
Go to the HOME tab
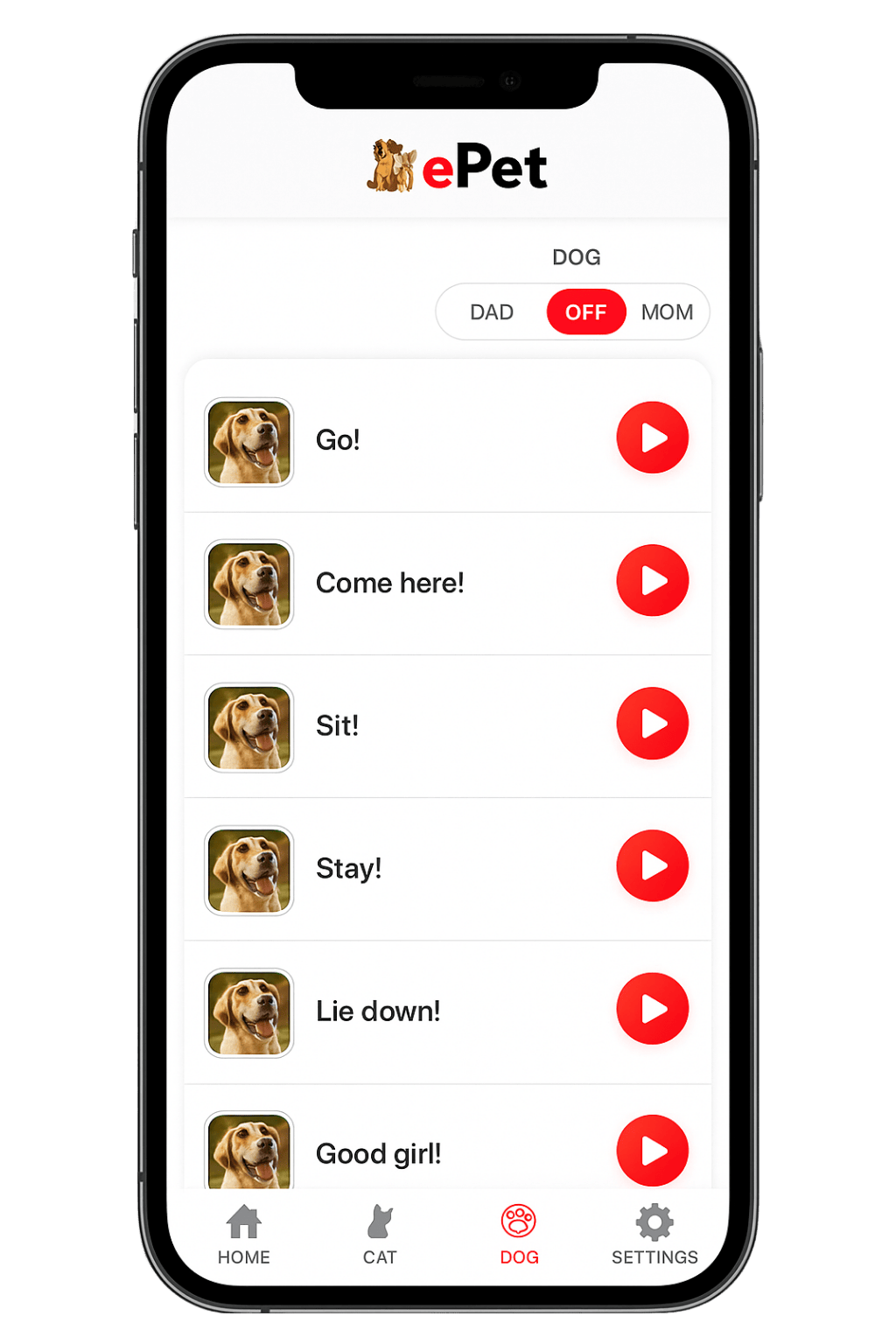[x=243, y=1235]
